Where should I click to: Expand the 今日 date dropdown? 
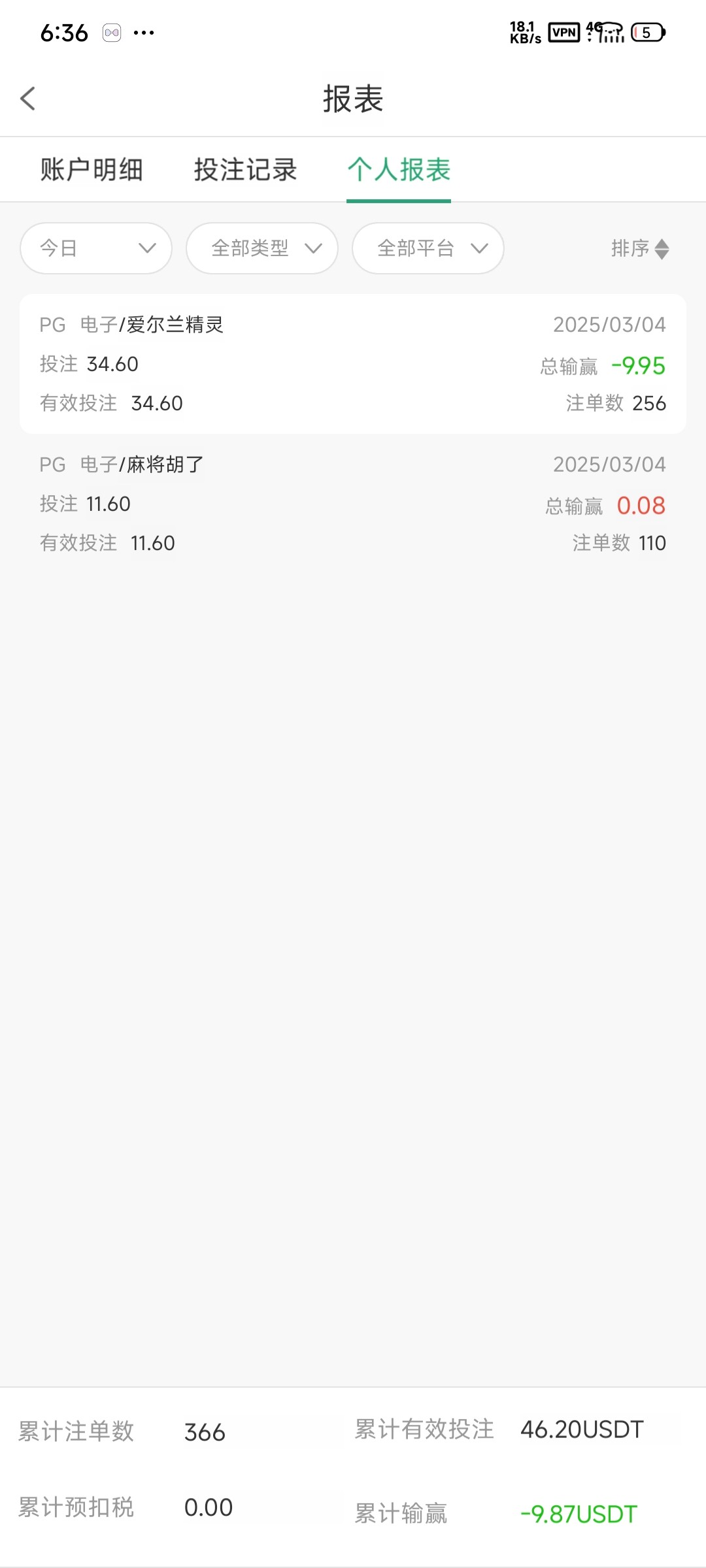tap(96, 248)
